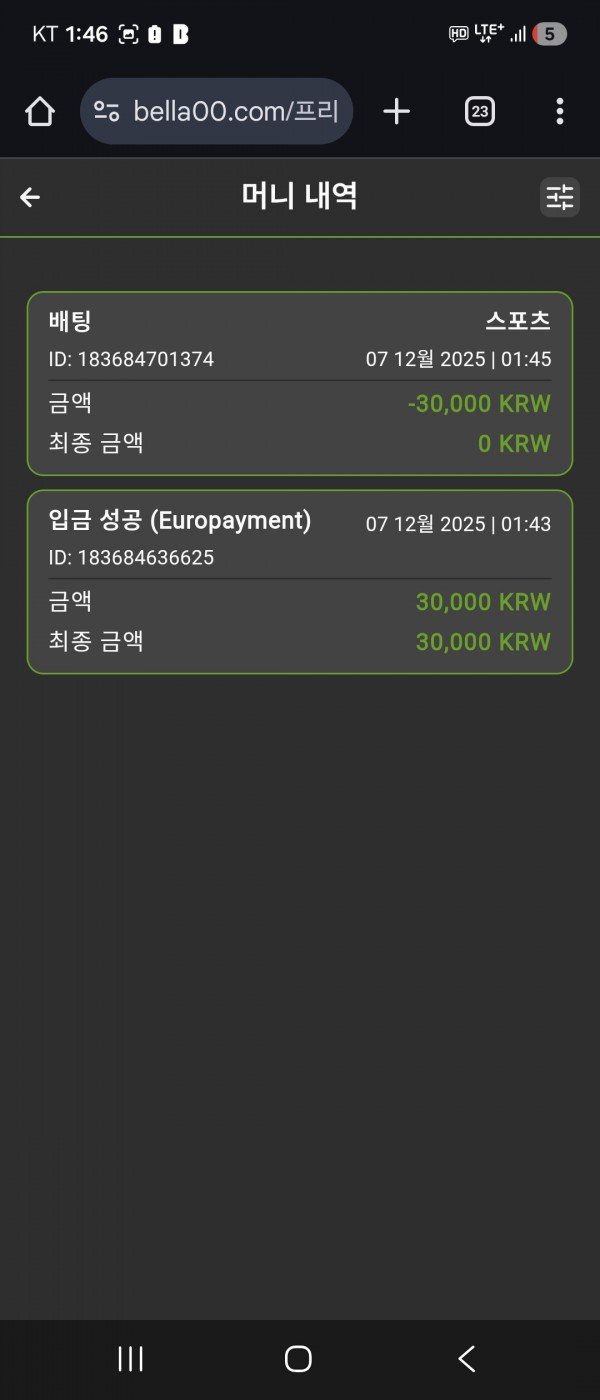Screen dimensions: 600x1400
Task: Open the browser overflow menu
Action: point(559,112)
